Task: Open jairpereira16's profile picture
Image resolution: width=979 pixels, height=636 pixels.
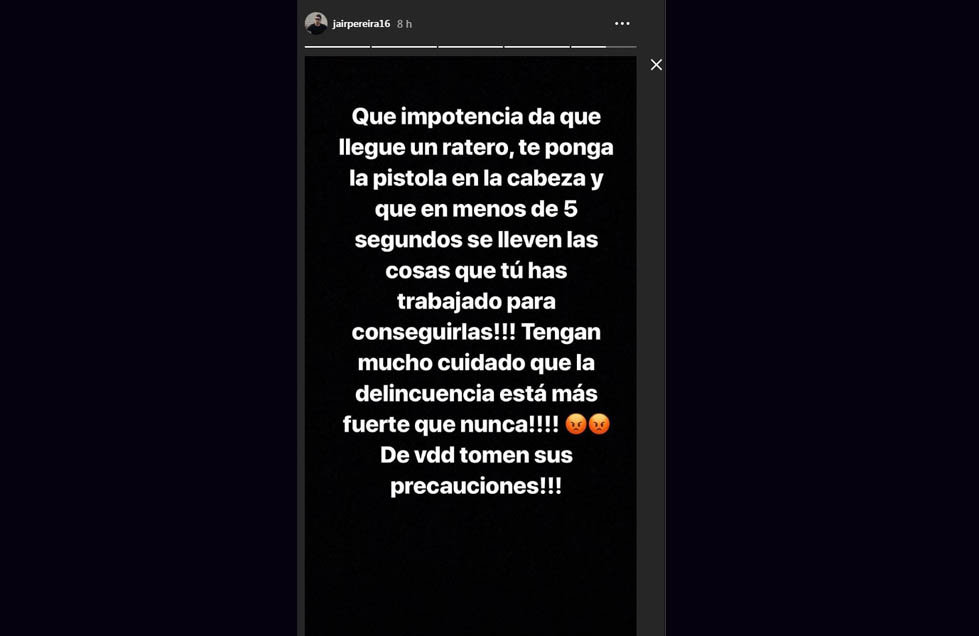Action: [316, 23]
